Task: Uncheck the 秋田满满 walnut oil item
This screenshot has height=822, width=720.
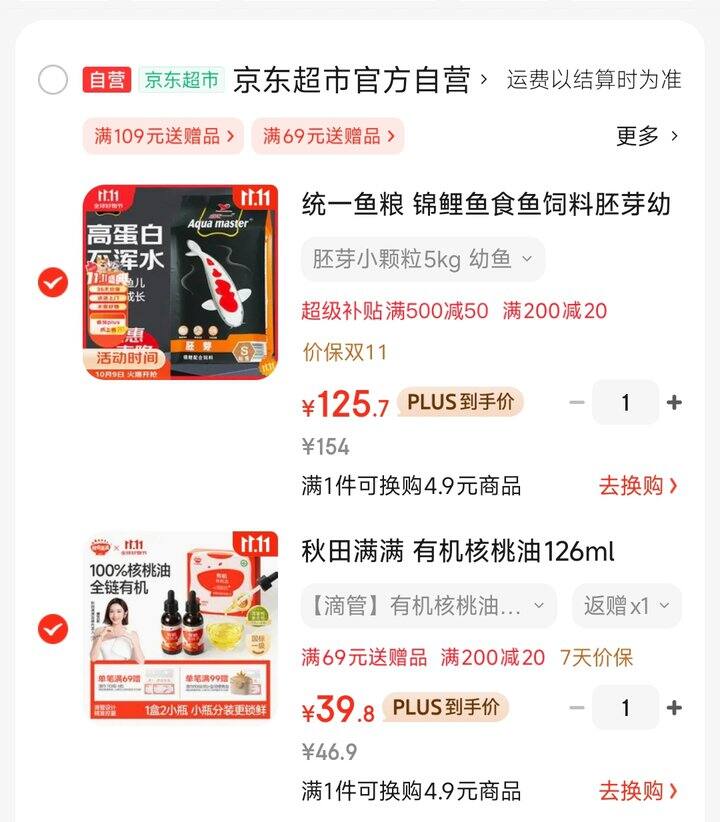Action: [x=52, y=629]
